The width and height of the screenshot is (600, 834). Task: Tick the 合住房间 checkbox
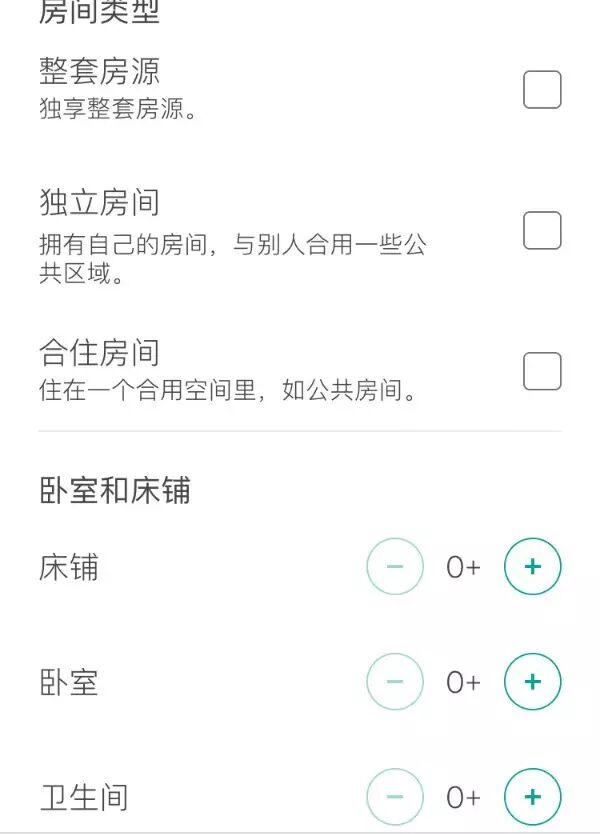[542, 372]
